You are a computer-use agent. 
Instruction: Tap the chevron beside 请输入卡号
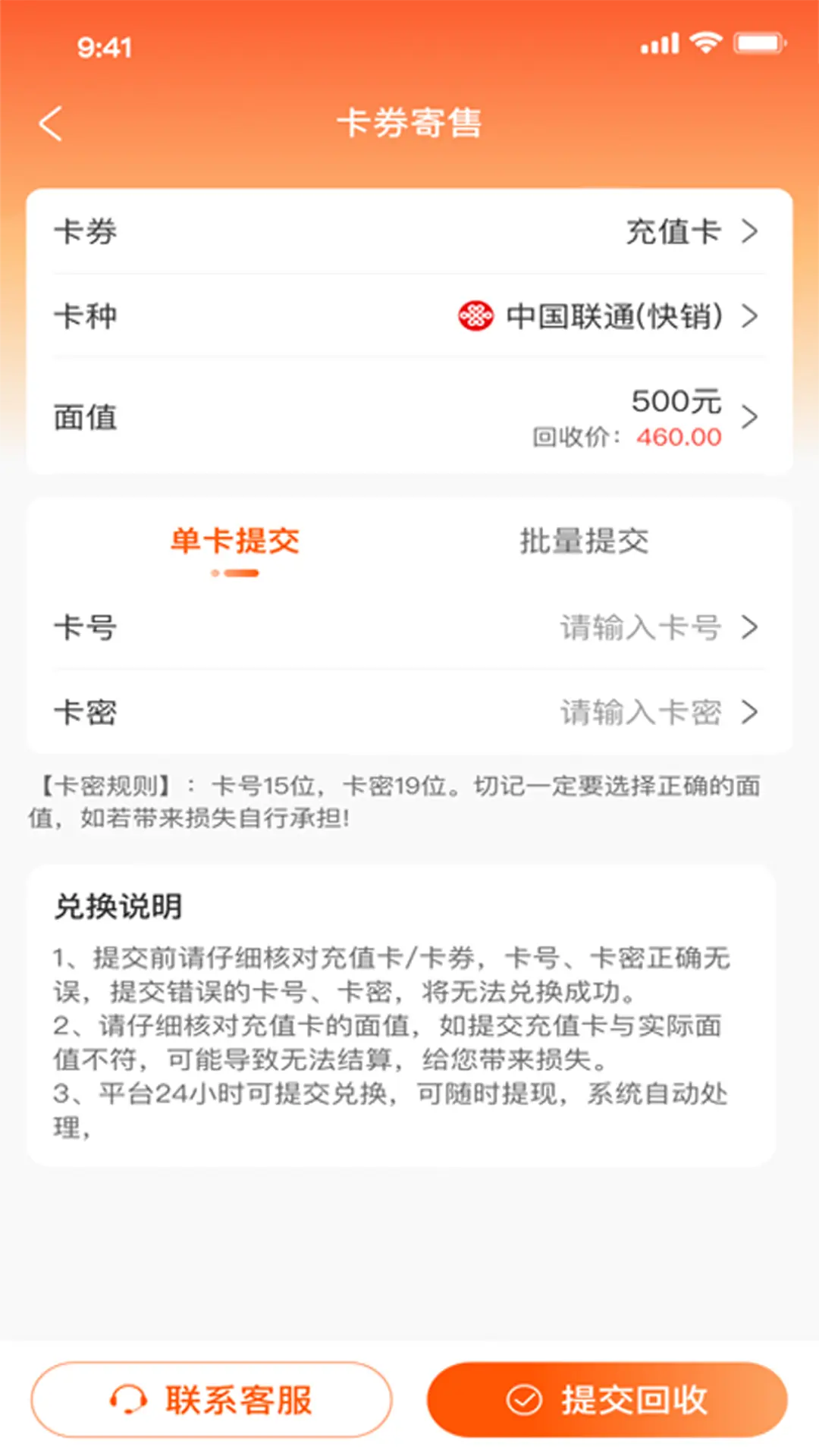[751, 627]
